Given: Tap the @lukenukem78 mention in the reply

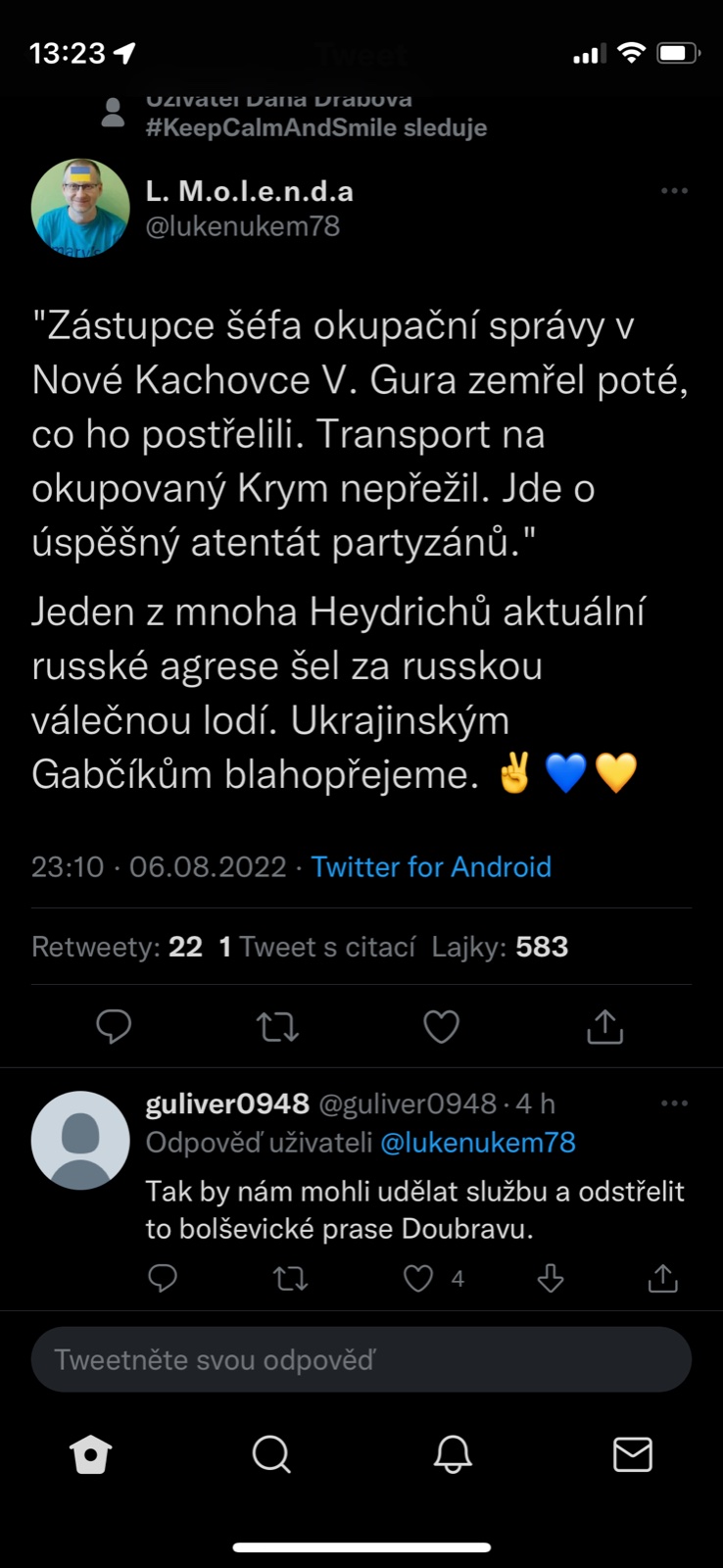Looking at the screenshot, I should pyautogui.click(x=477, y=1143).
